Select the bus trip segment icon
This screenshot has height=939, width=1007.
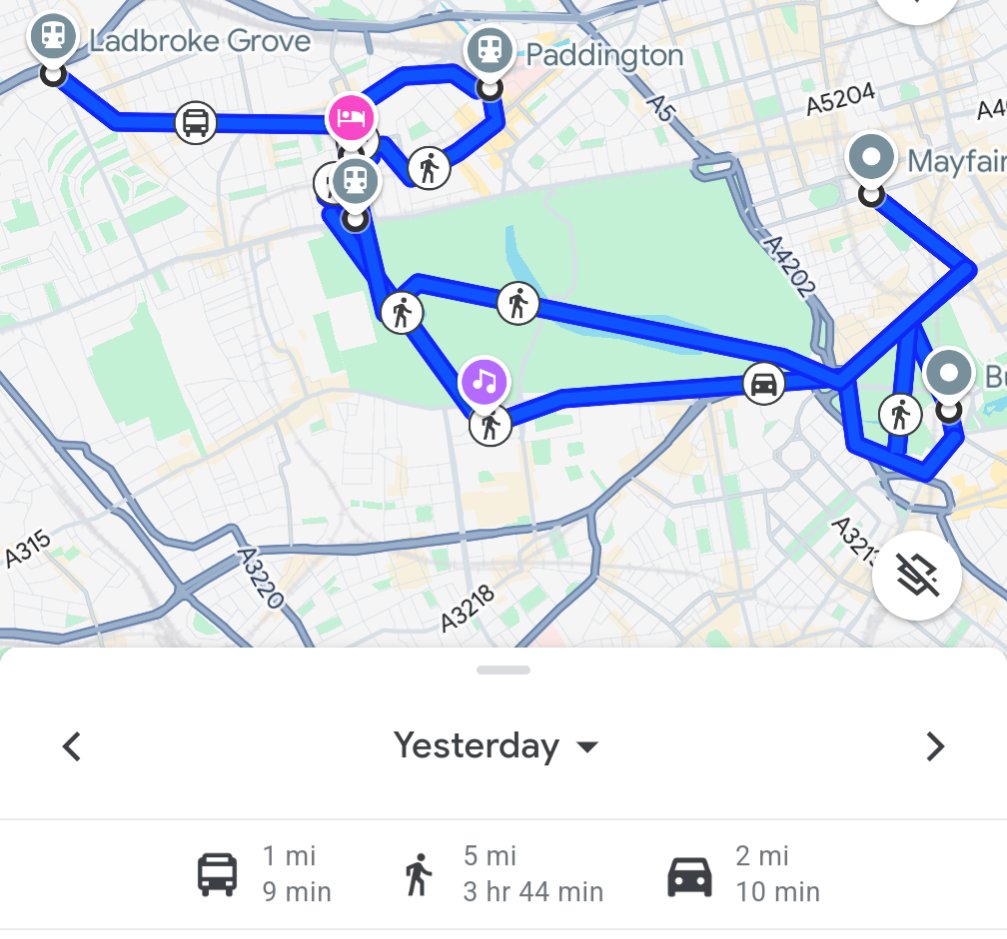coord(196,123)
